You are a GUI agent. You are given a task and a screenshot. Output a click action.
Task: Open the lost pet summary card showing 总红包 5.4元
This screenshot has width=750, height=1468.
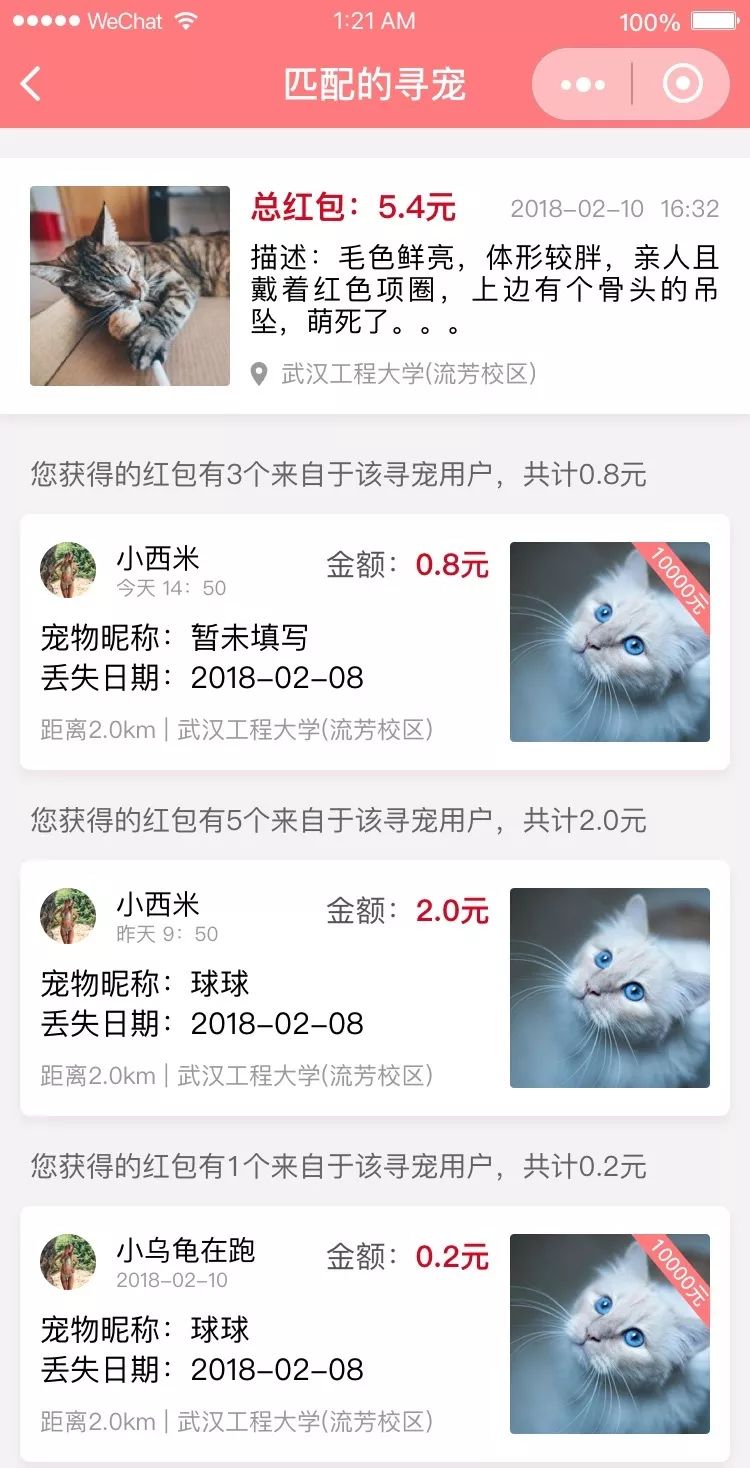pyautogui.click(x=375, y=285)
